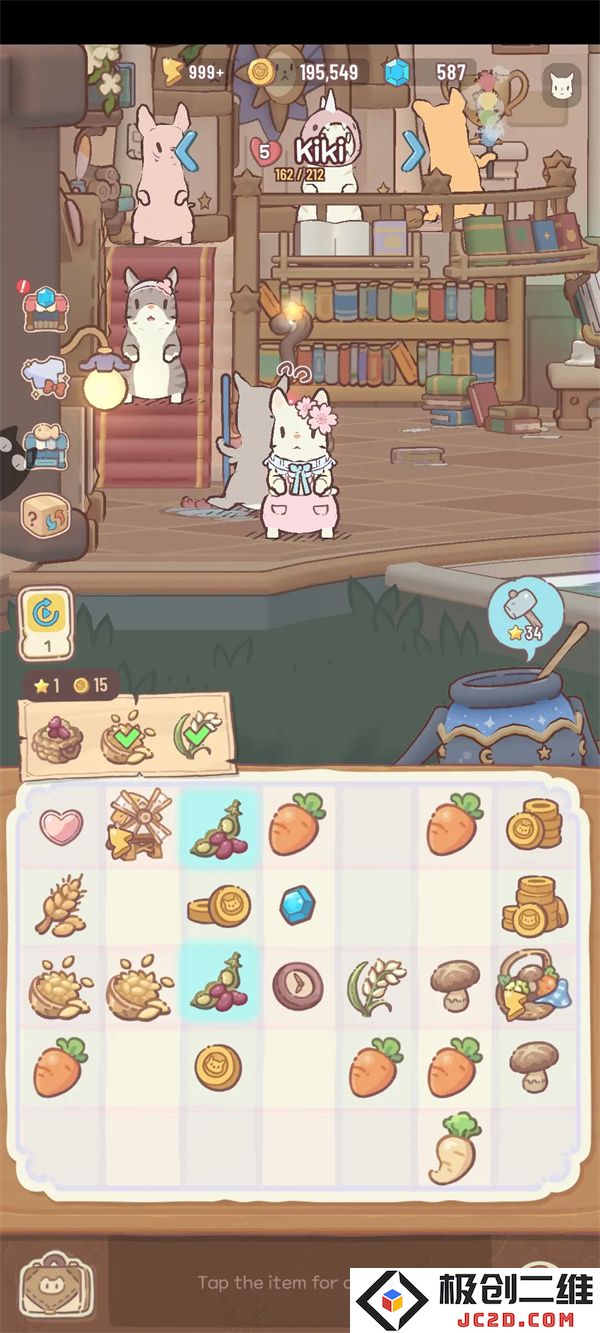Tap the wheat stalk item
The image size is (600, 1333).
(x=60, y=904)
